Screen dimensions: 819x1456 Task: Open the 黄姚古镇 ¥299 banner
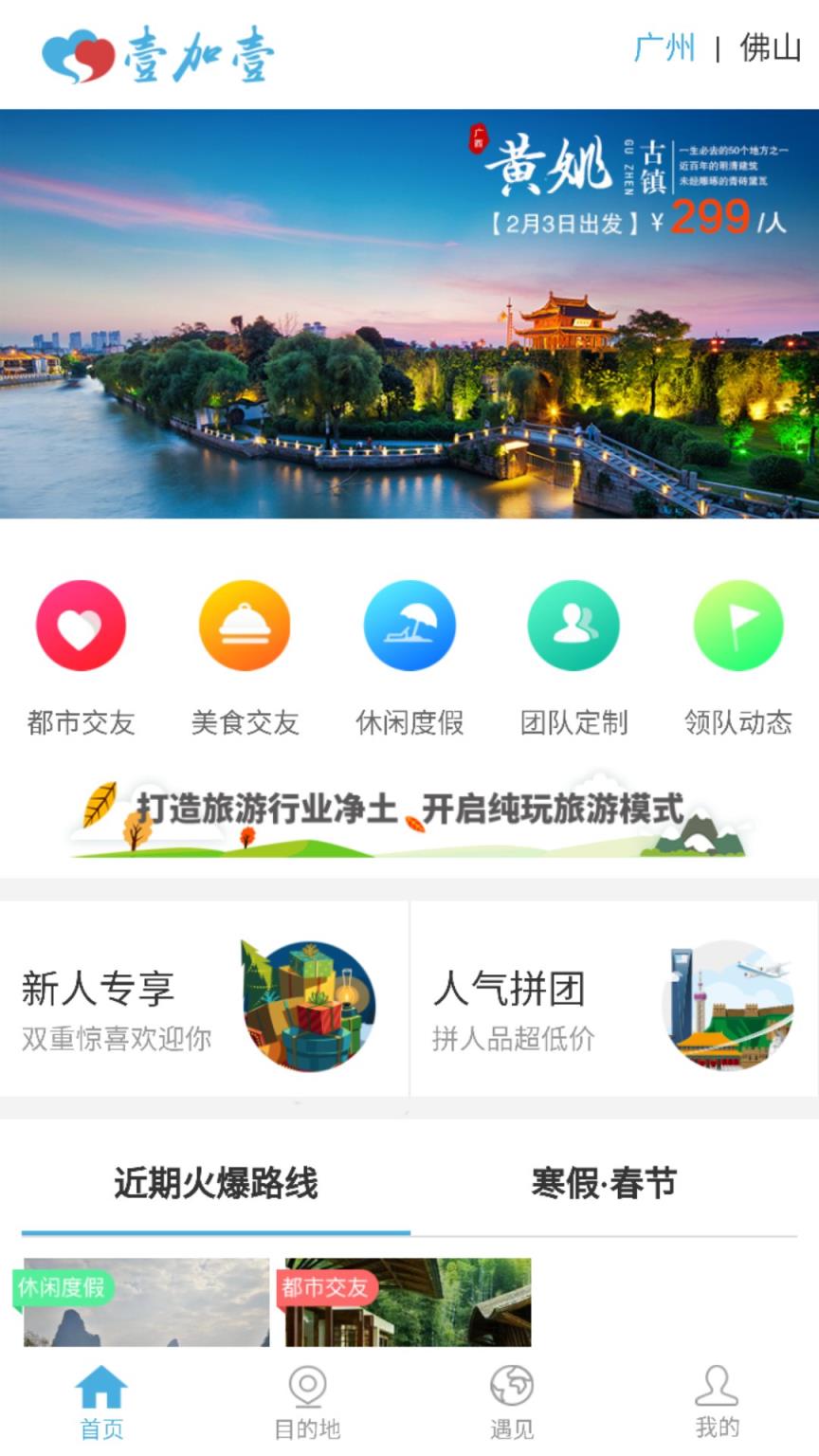coord(409,313)
